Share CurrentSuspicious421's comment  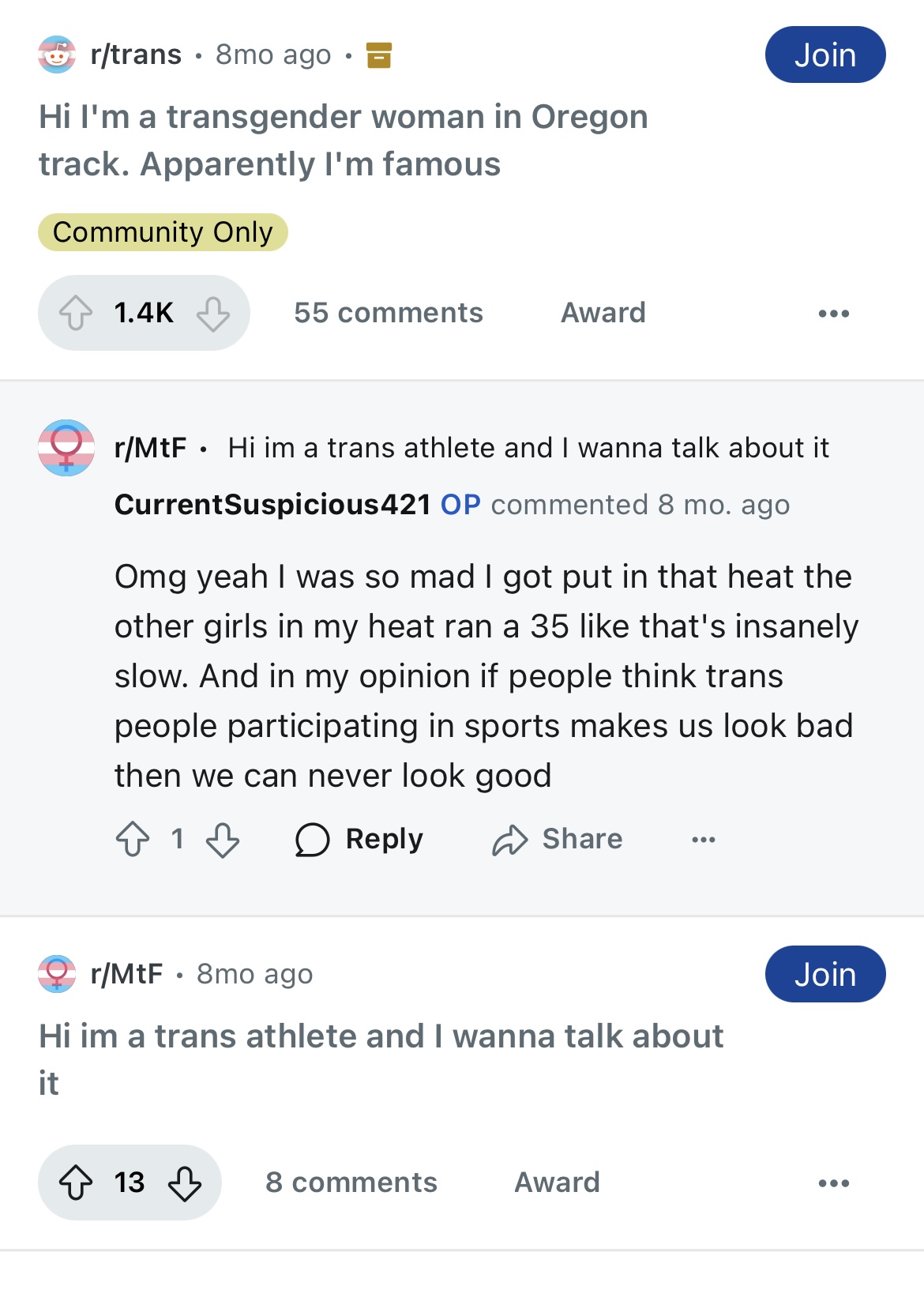558,839
